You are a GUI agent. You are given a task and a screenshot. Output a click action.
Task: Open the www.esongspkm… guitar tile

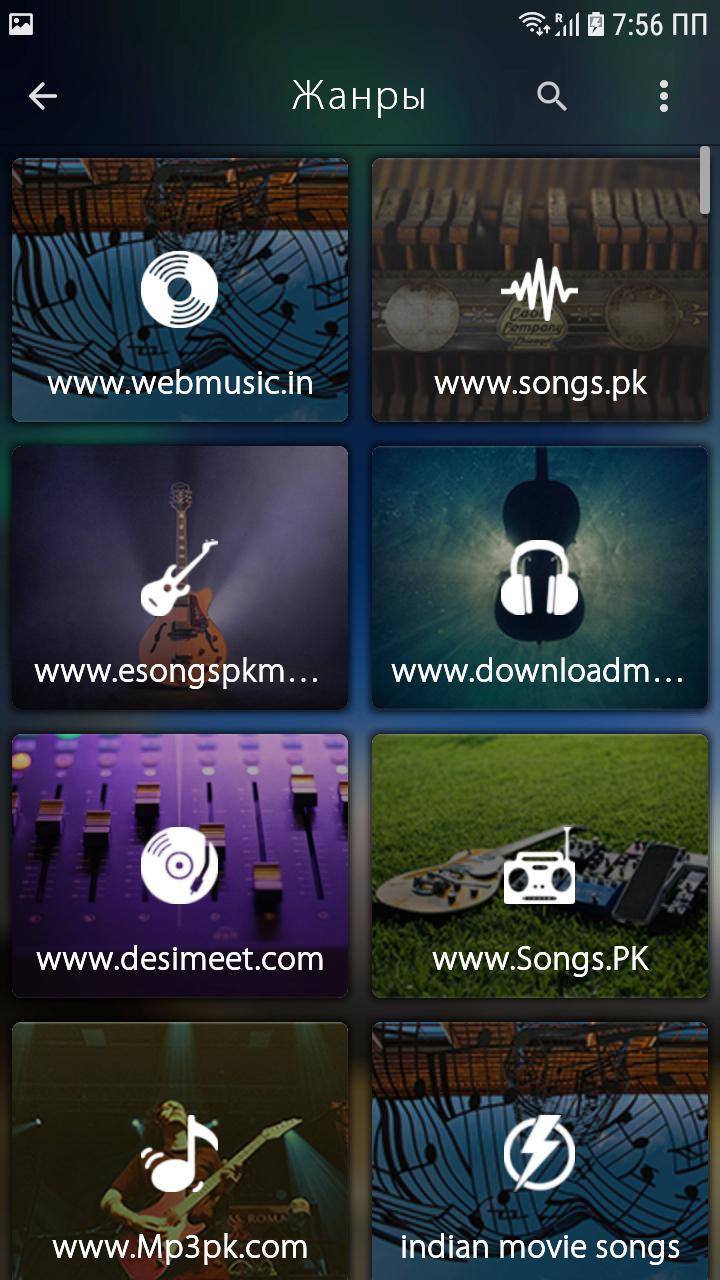(x=180, y=578)
